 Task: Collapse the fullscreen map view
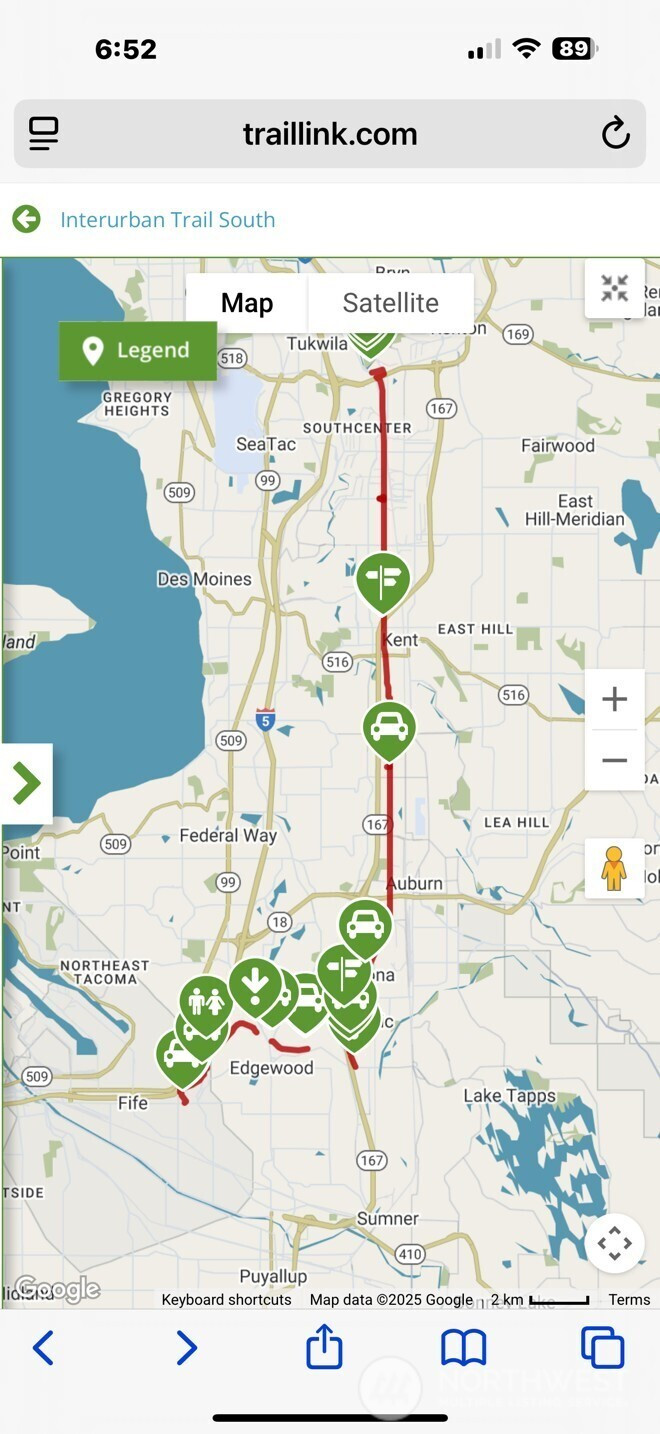tap(614, 289)
